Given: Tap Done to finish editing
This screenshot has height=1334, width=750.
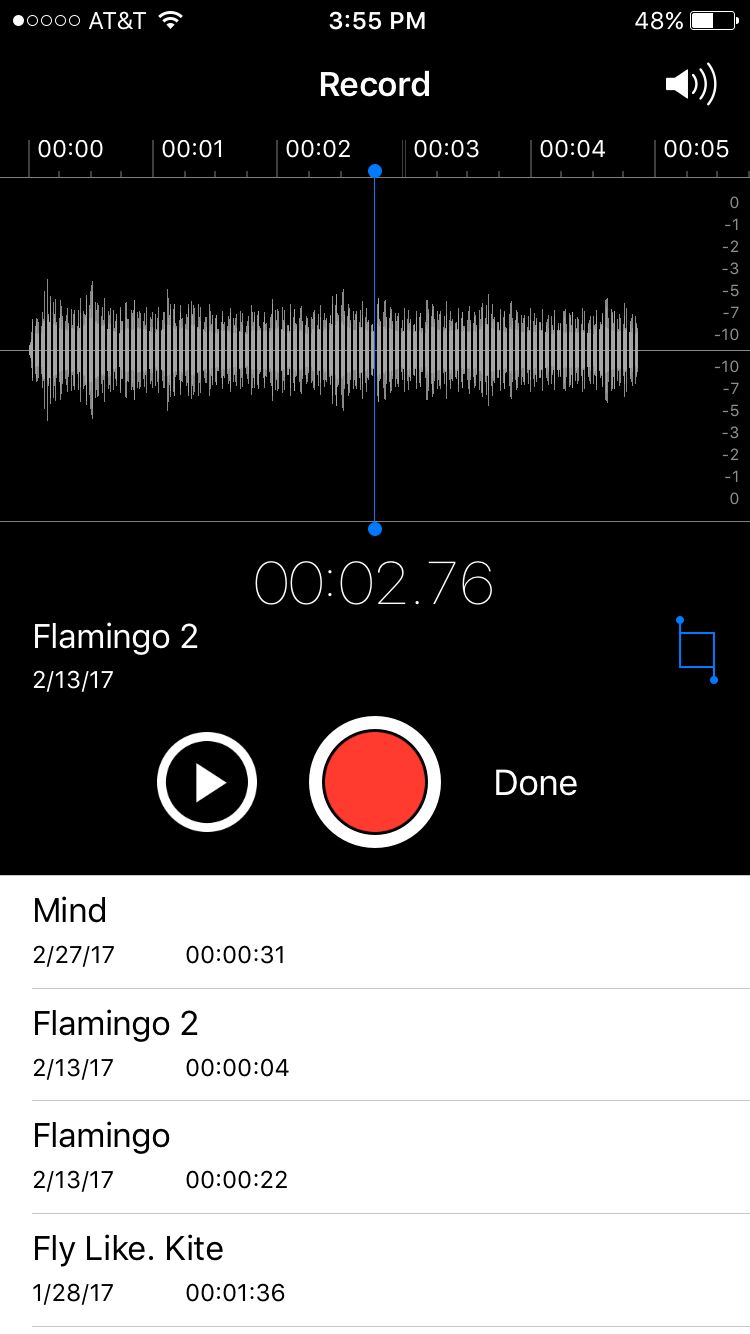Looking at the screenshot, I should [x=536, y=782].
